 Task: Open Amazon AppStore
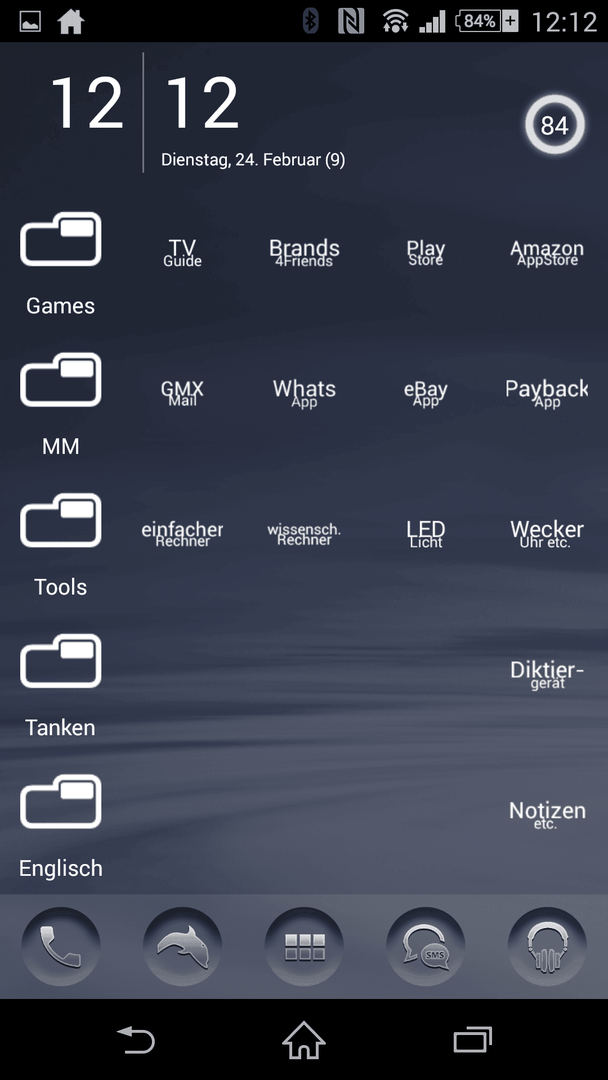tap(547, 253)
